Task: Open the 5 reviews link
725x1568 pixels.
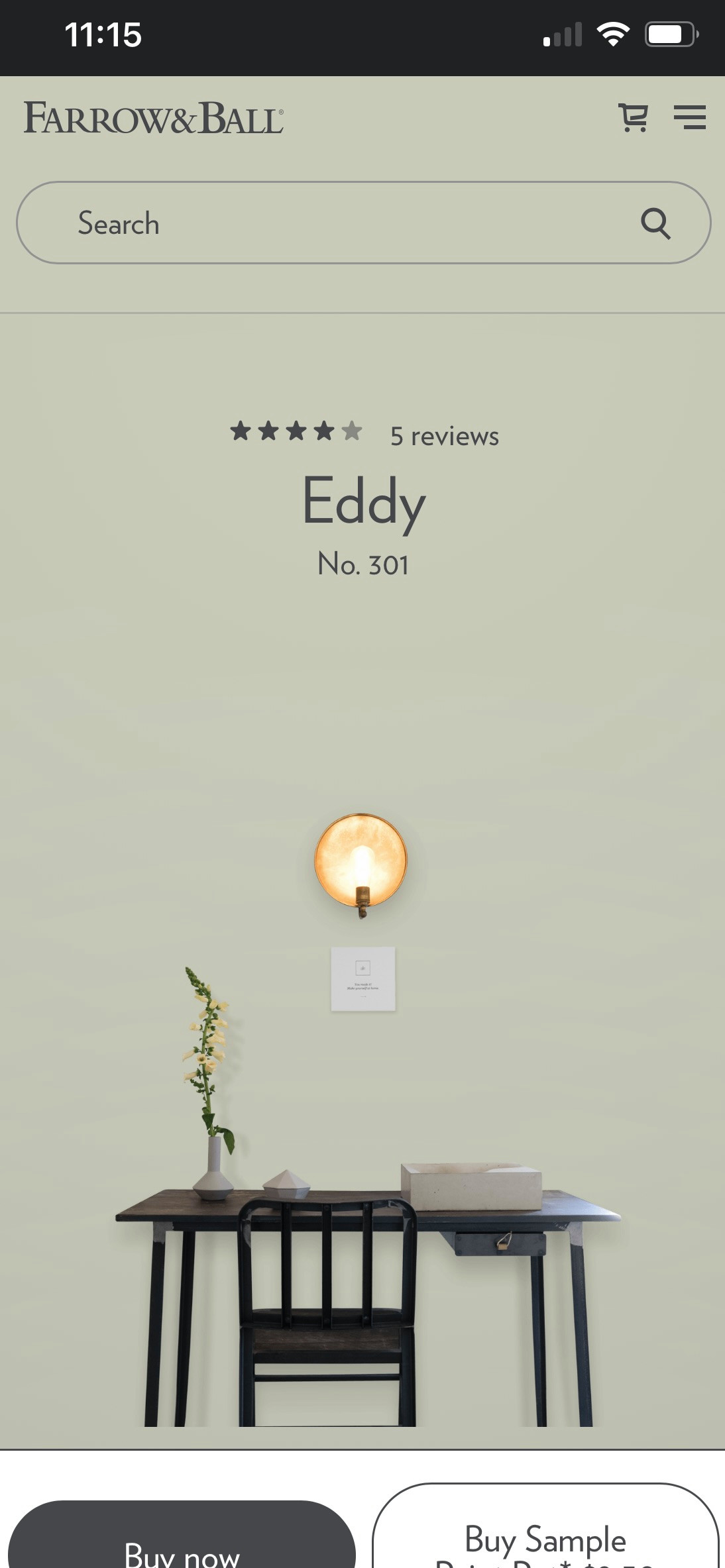Action: point(444,436)
